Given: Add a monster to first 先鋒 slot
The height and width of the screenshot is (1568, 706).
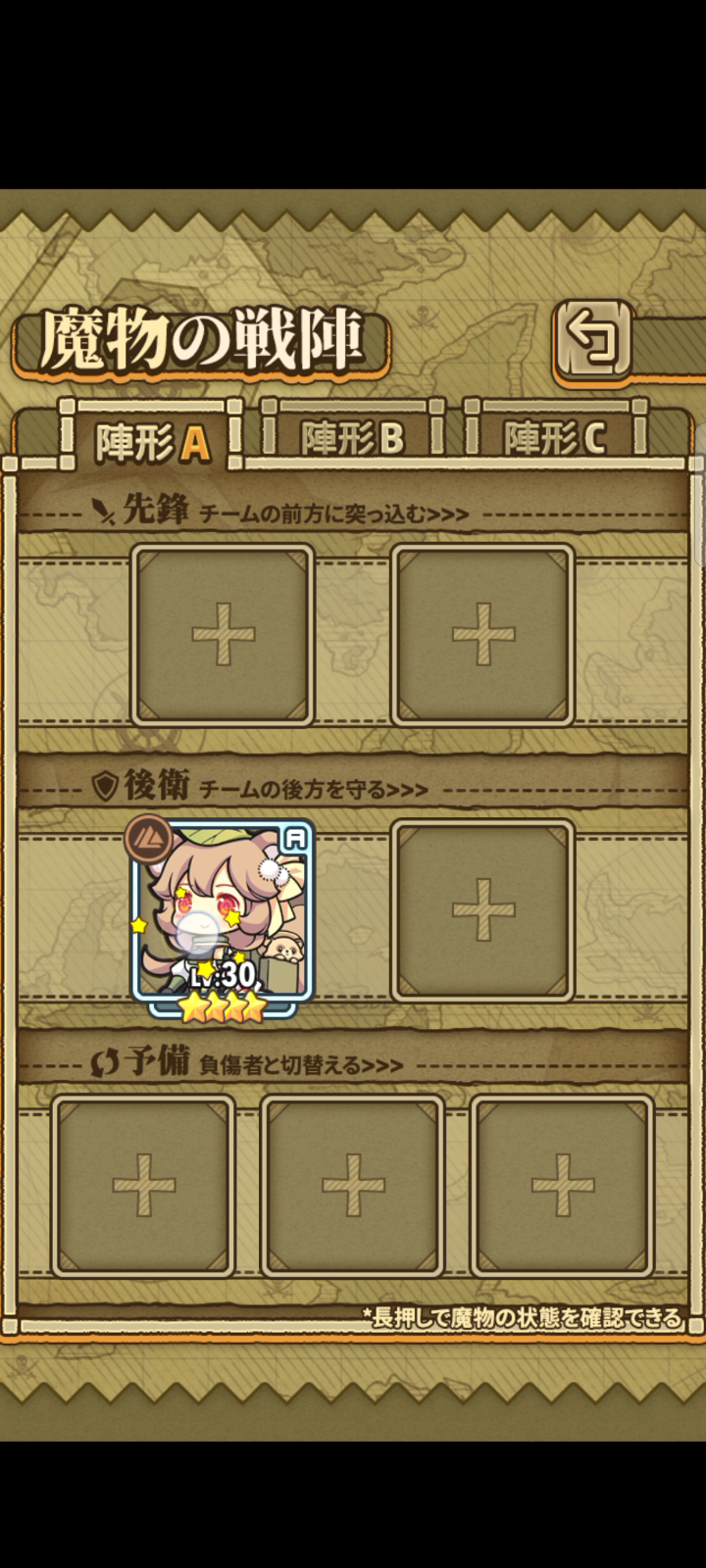Looking at the screenshot, I should coord(223,635).
